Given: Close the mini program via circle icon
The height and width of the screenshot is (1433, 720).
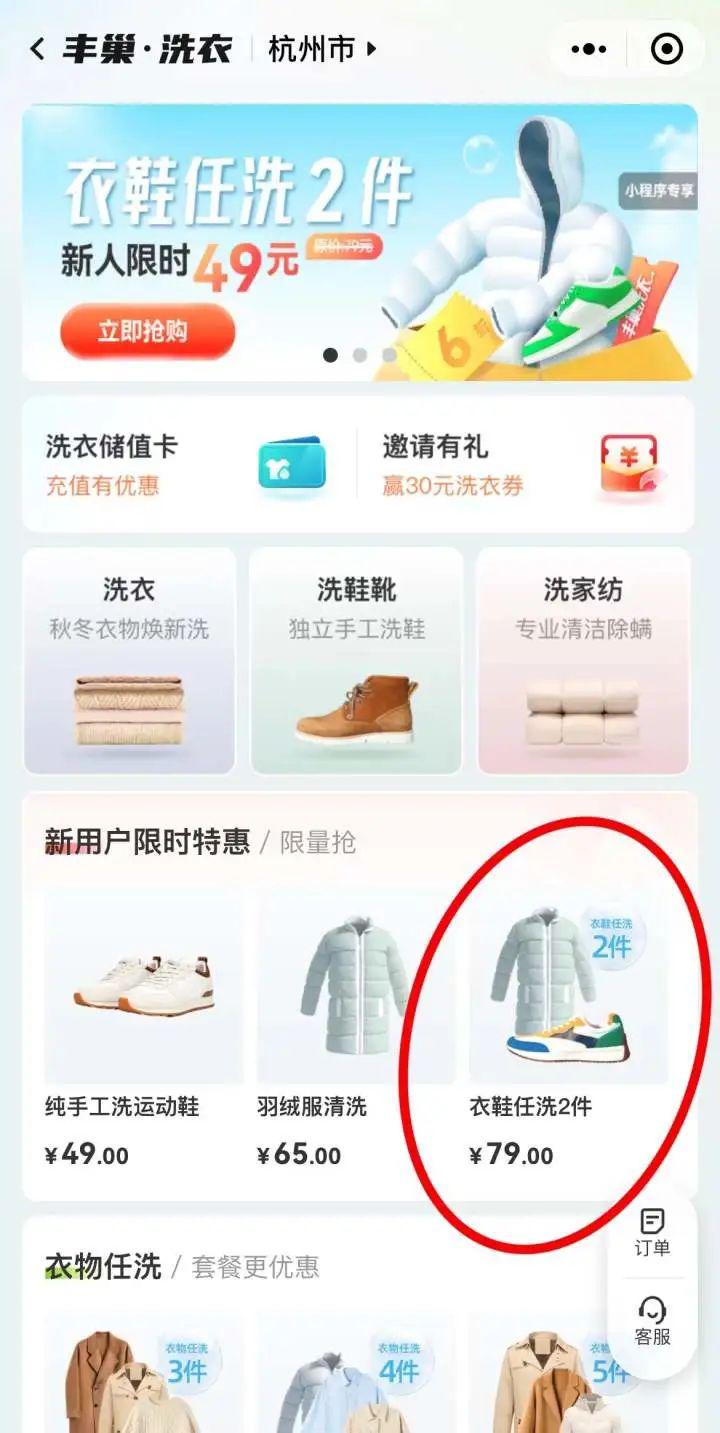Looking at the screenshot, I should (x=666, y=49).
